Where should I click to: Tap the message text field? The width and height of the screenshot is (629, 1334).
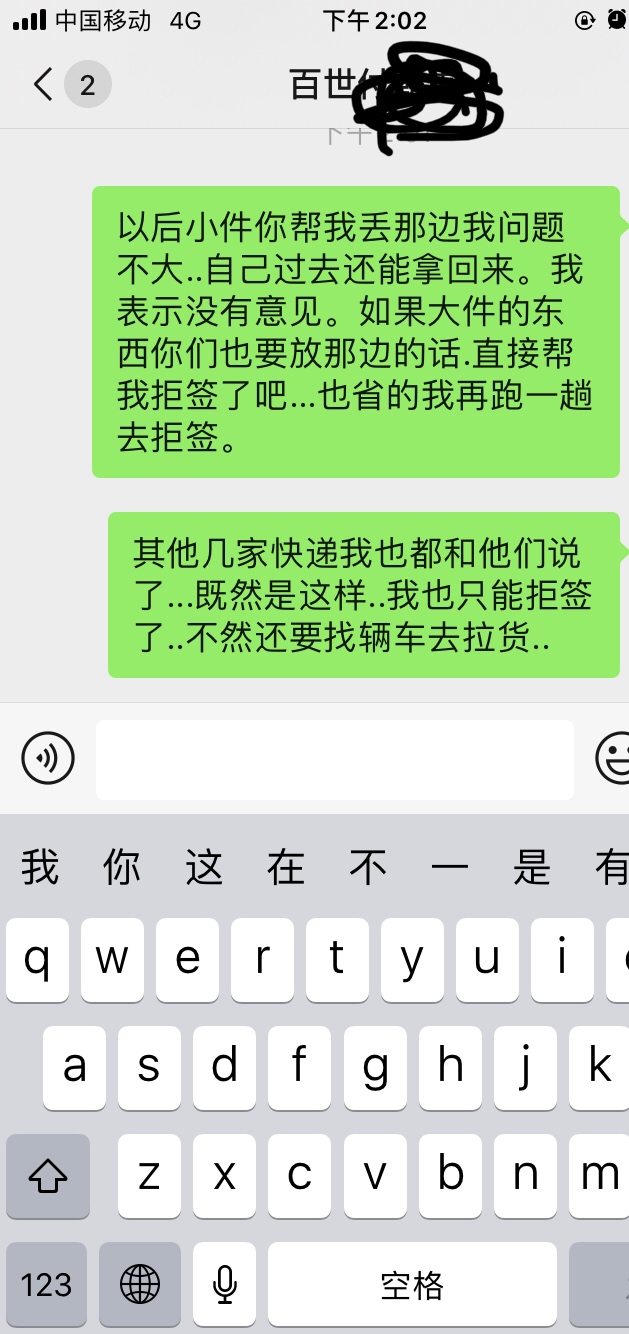click(x=334, y=759)
